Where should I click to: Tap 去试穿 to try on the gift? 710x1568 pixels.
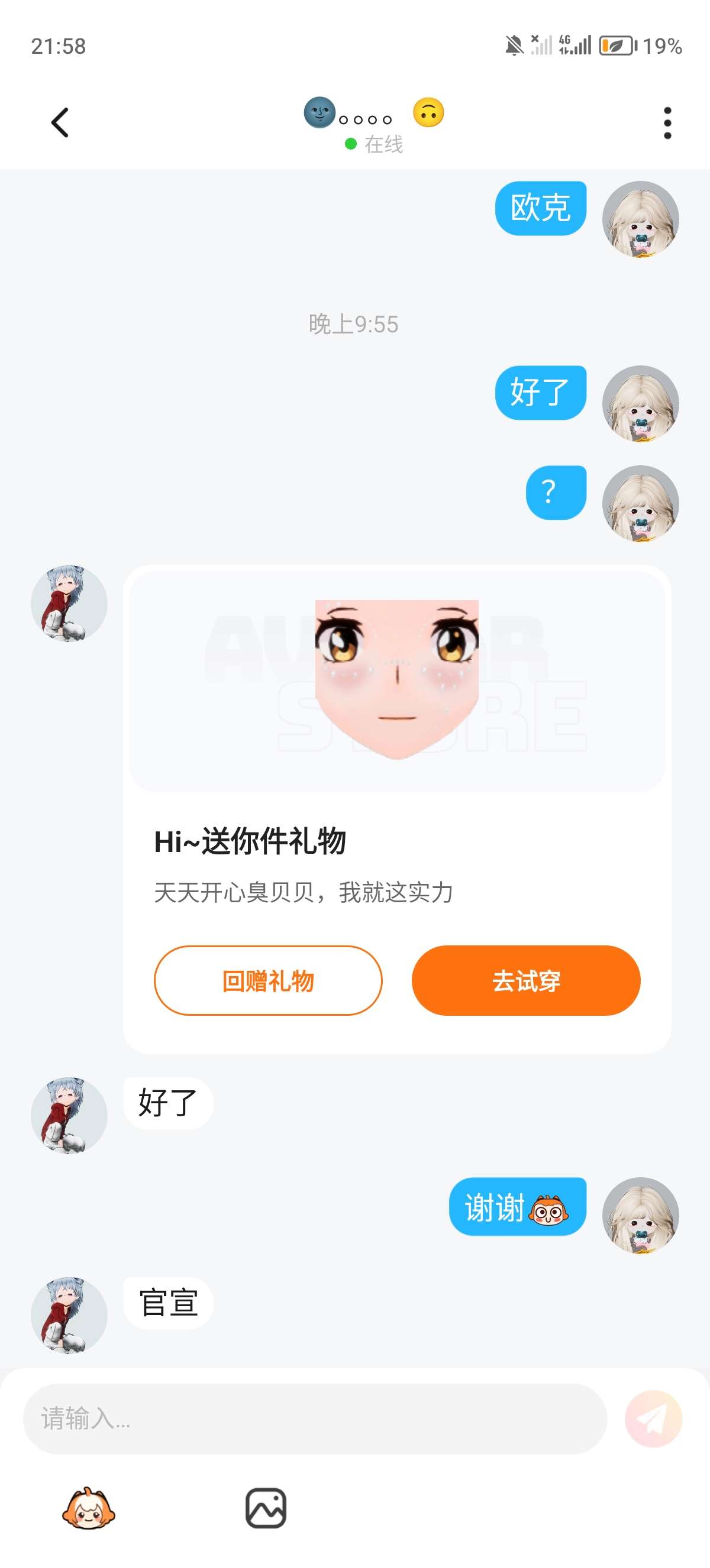click(525, 981)
